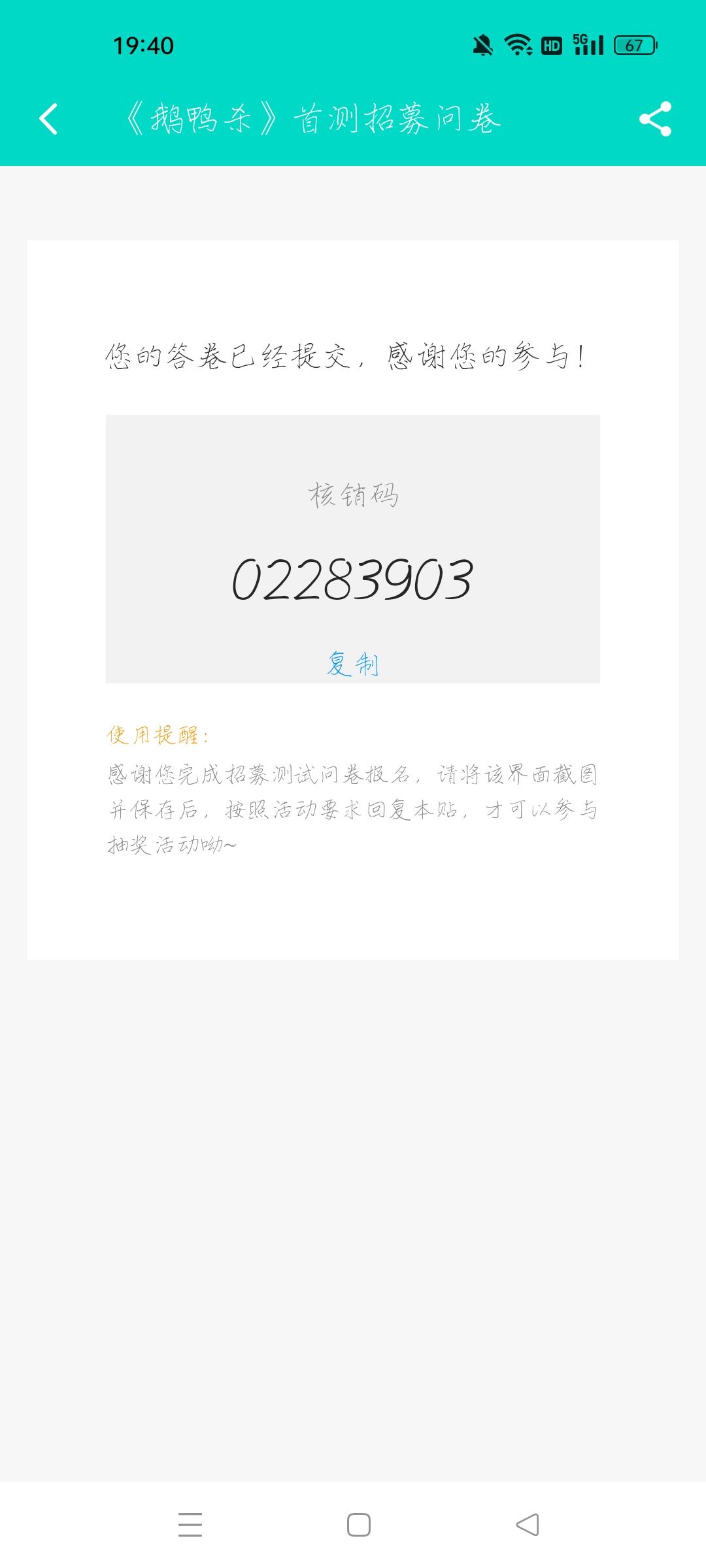
Task: Copy the 核销码 via 复制
Action: tap(353, 664)
